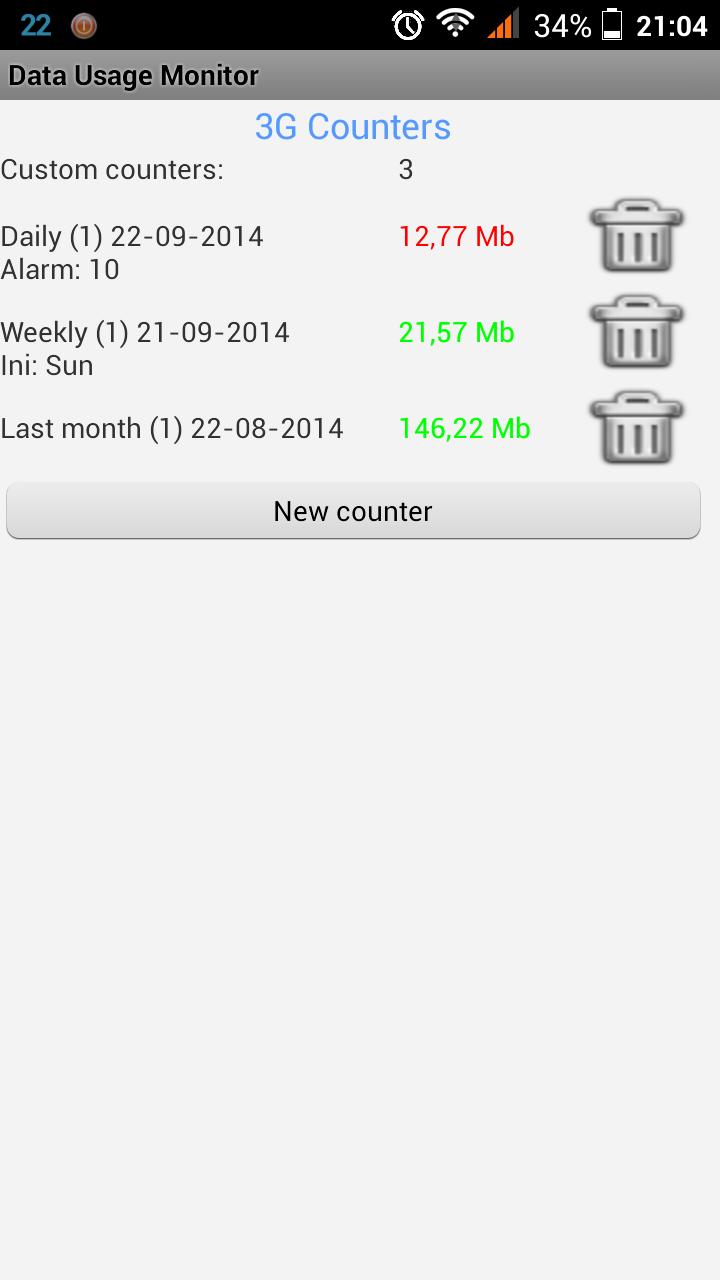Click the 3G Counters heading
Viewport: 720px width, 1280px height.
click(353, 127)
